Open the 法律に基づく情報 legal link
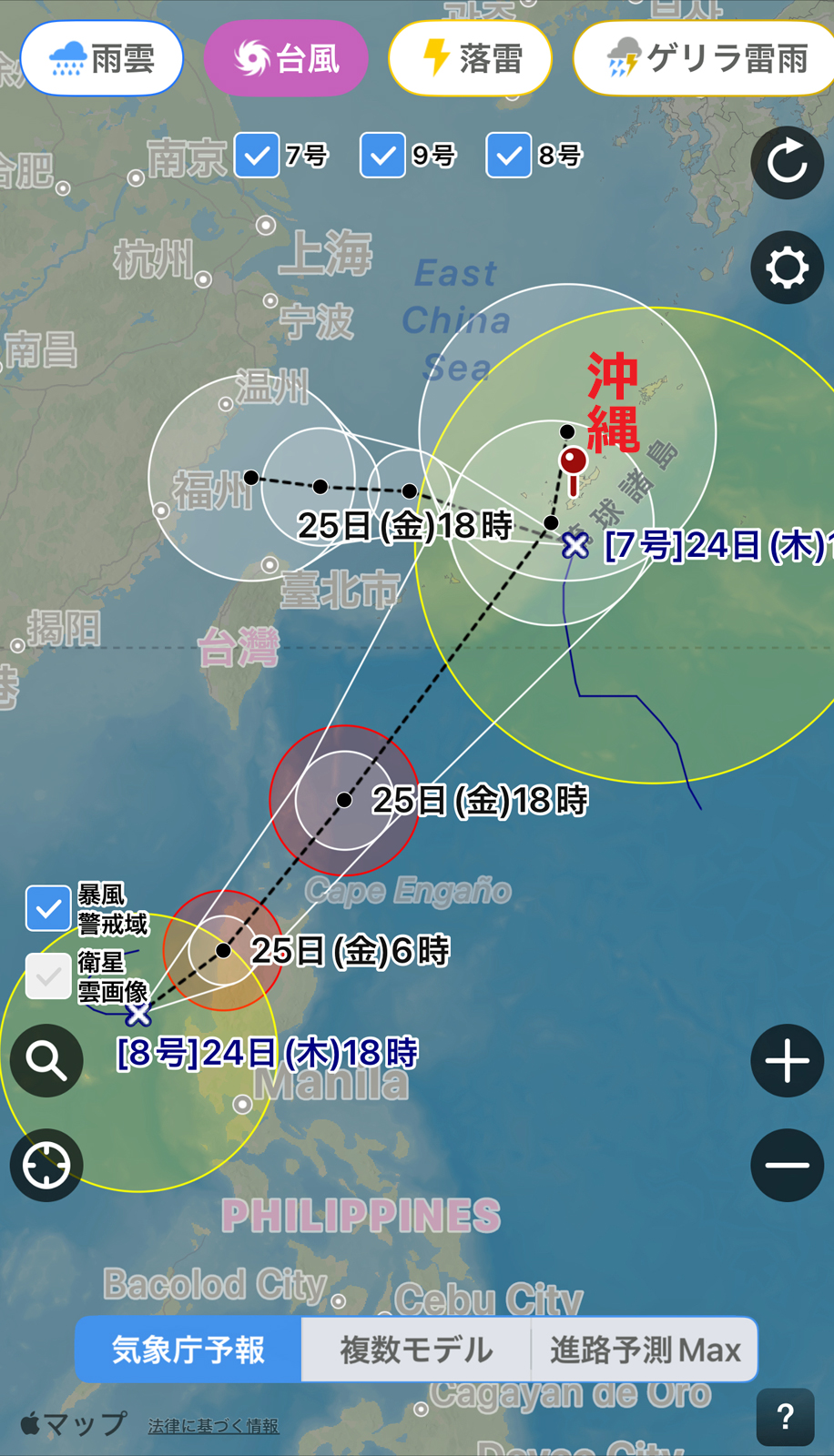This screenshot has height=1456, width=834. click(213, 1426)
